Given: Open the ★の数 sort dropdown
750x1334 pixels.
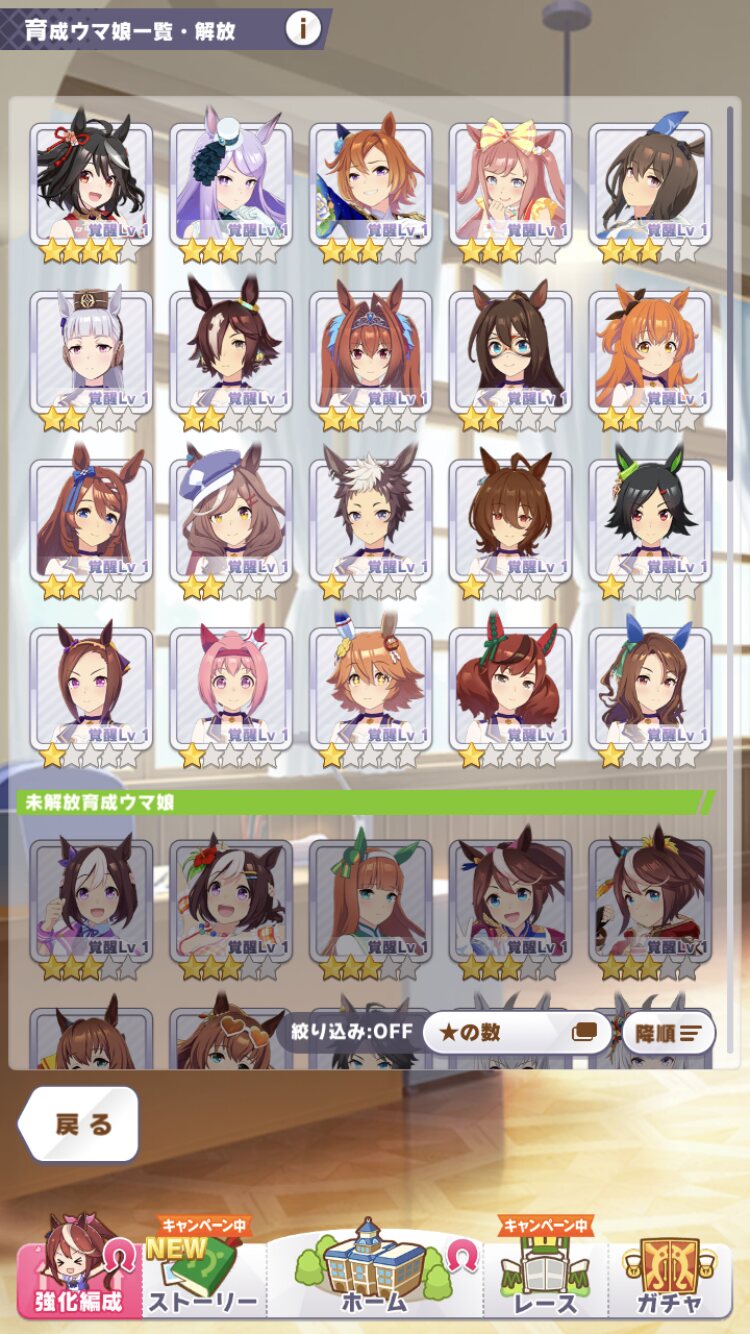Looking at the screenshot, I should (517, 1032).
